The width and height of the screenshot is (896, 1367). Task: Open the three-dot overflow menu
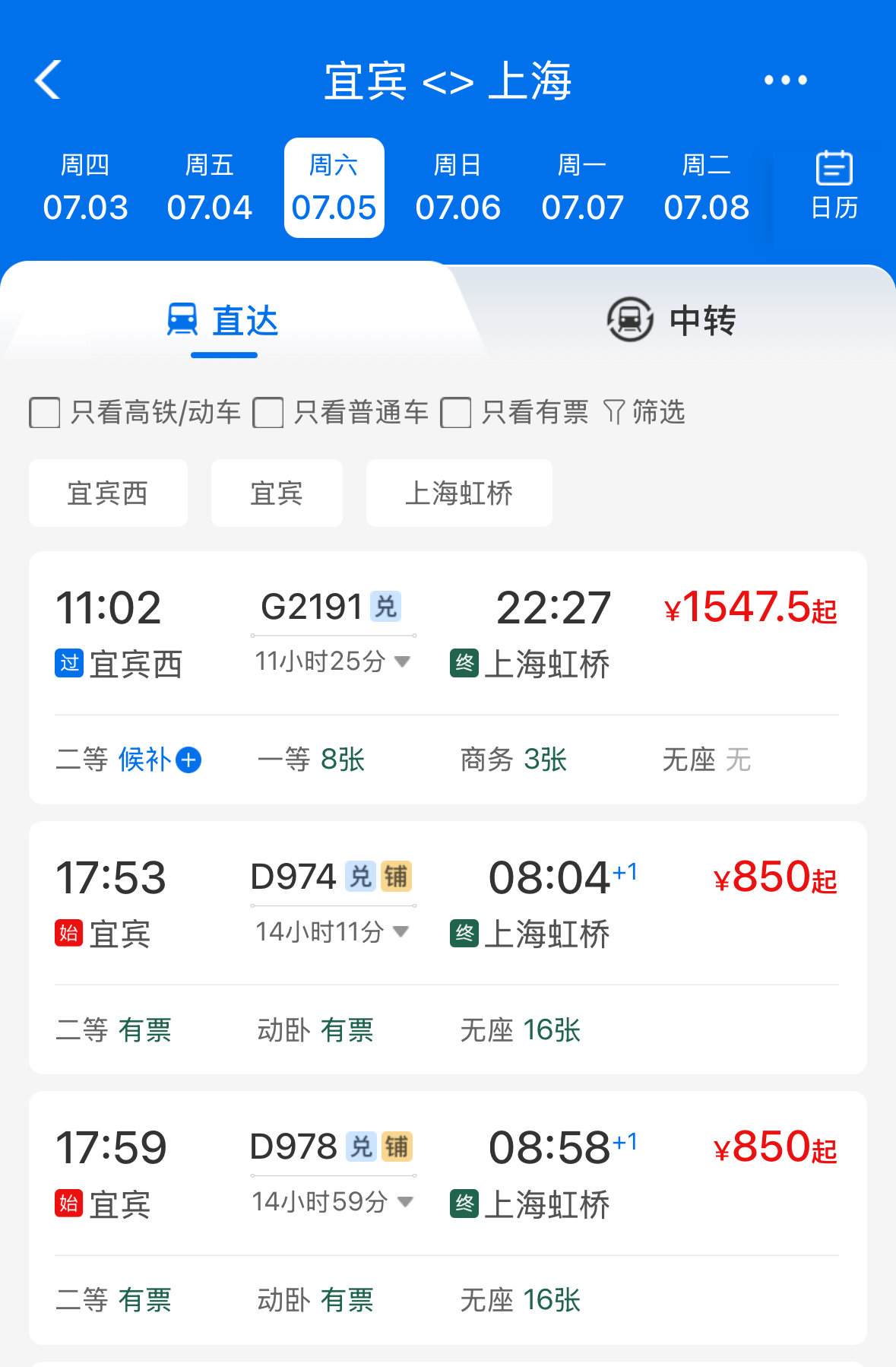point(785,80)
